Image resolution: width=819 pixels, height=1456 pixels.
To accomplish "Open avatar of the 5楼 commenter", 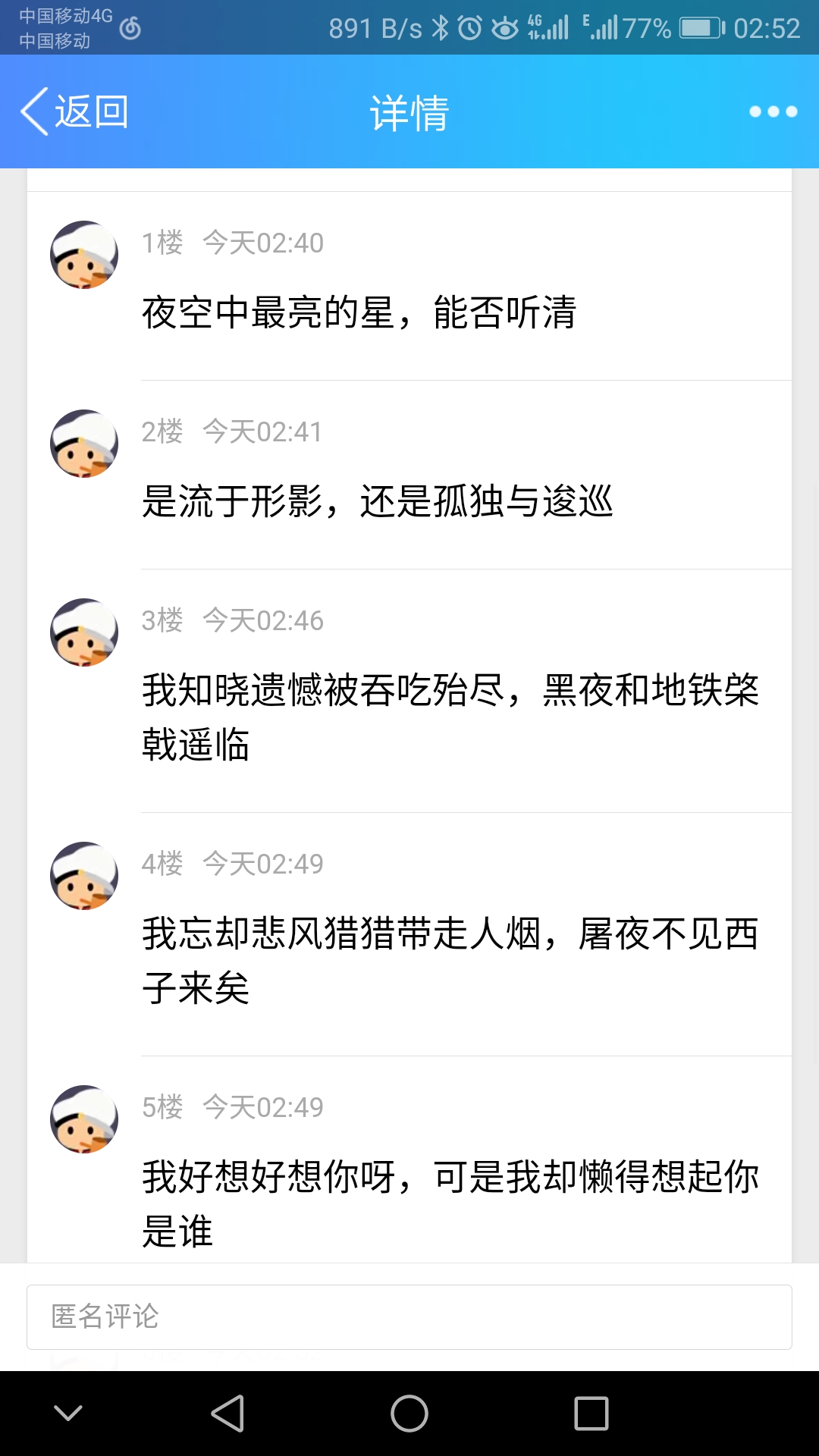I will click(x=84, y=1119).
